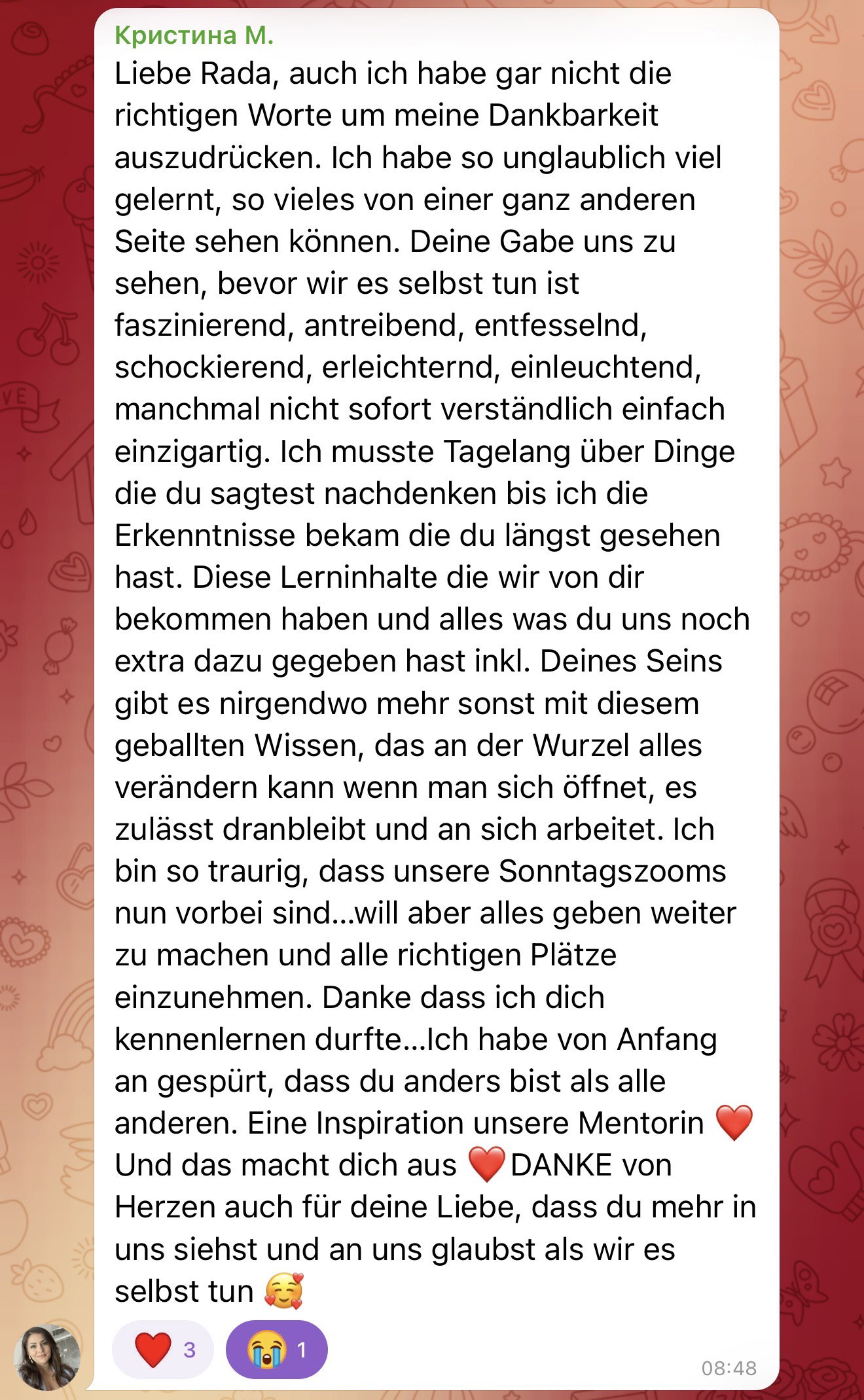This screenshot has height=1400, width=864.
Task: Tap the heart reaction with 3 votes
Action: point(164,1350)
